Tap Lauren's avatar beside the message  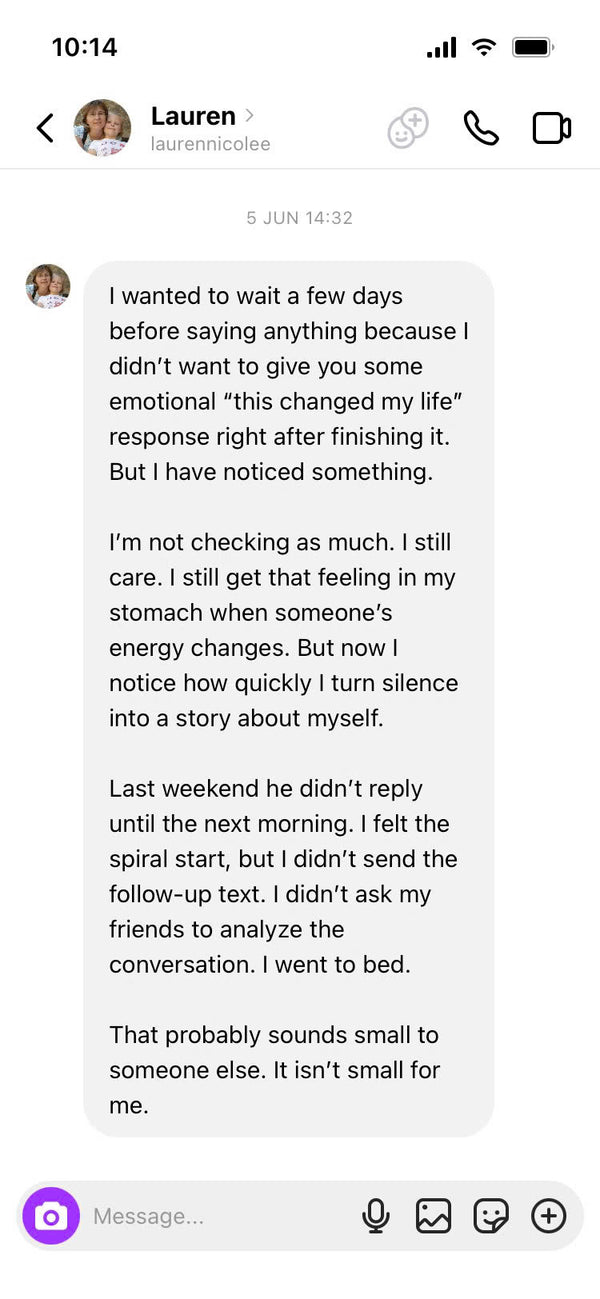point(48,286)
